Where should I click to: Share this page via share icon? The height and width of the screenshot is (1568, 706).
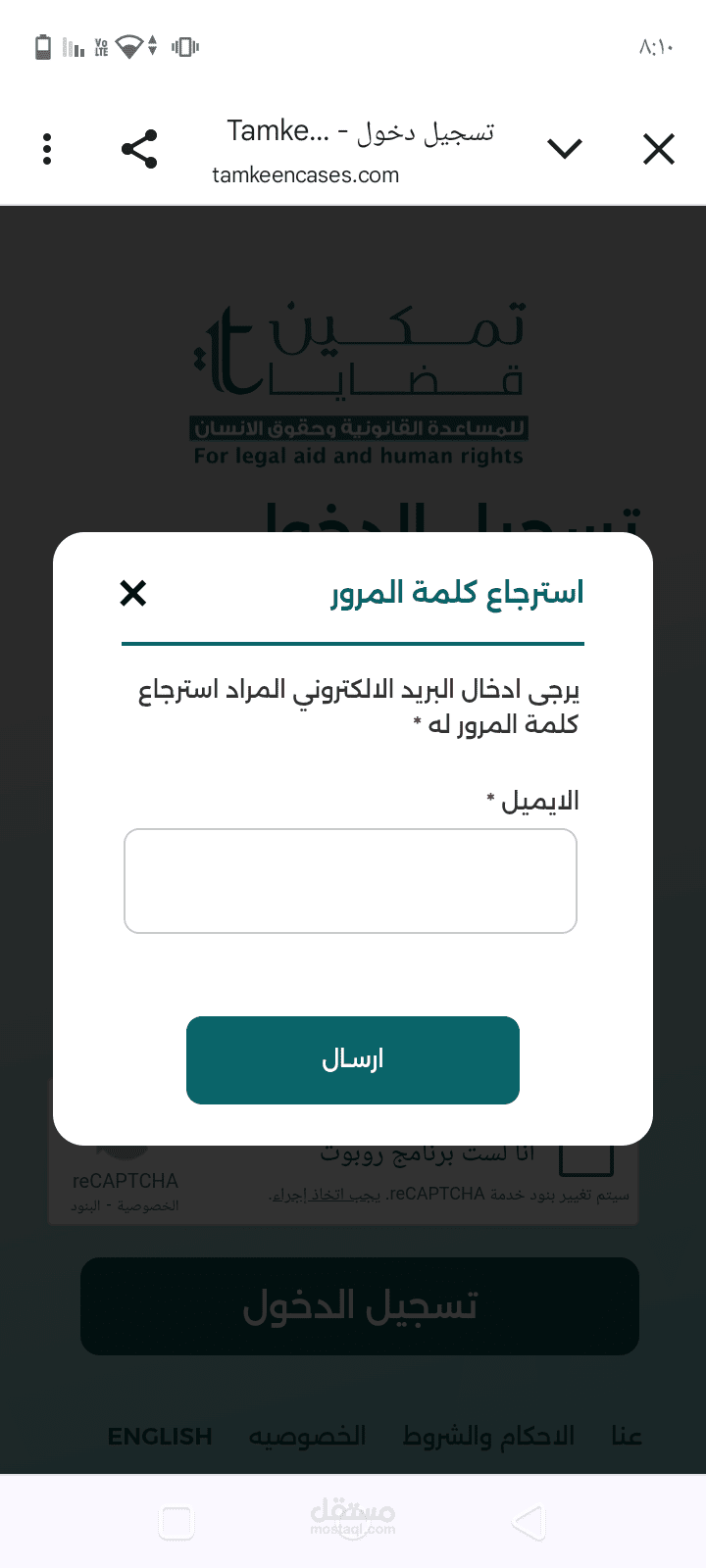(139, 149)
